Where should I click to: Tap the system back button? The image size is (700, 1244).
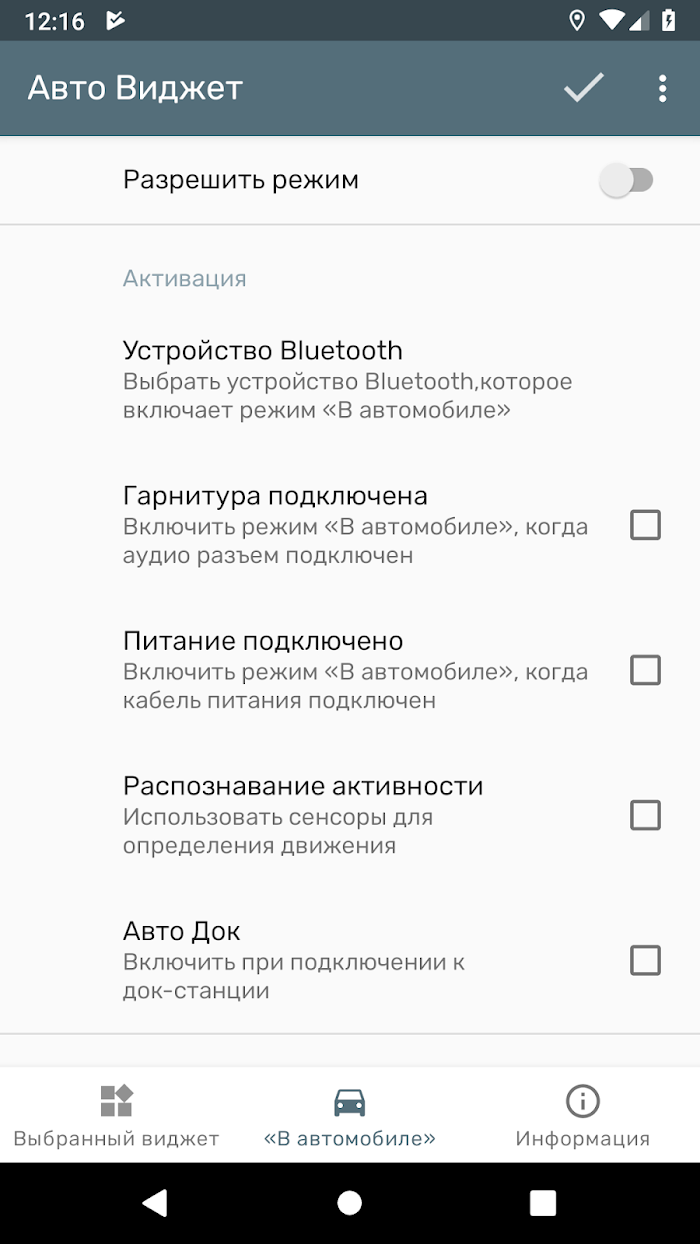tap(155, 1203)
